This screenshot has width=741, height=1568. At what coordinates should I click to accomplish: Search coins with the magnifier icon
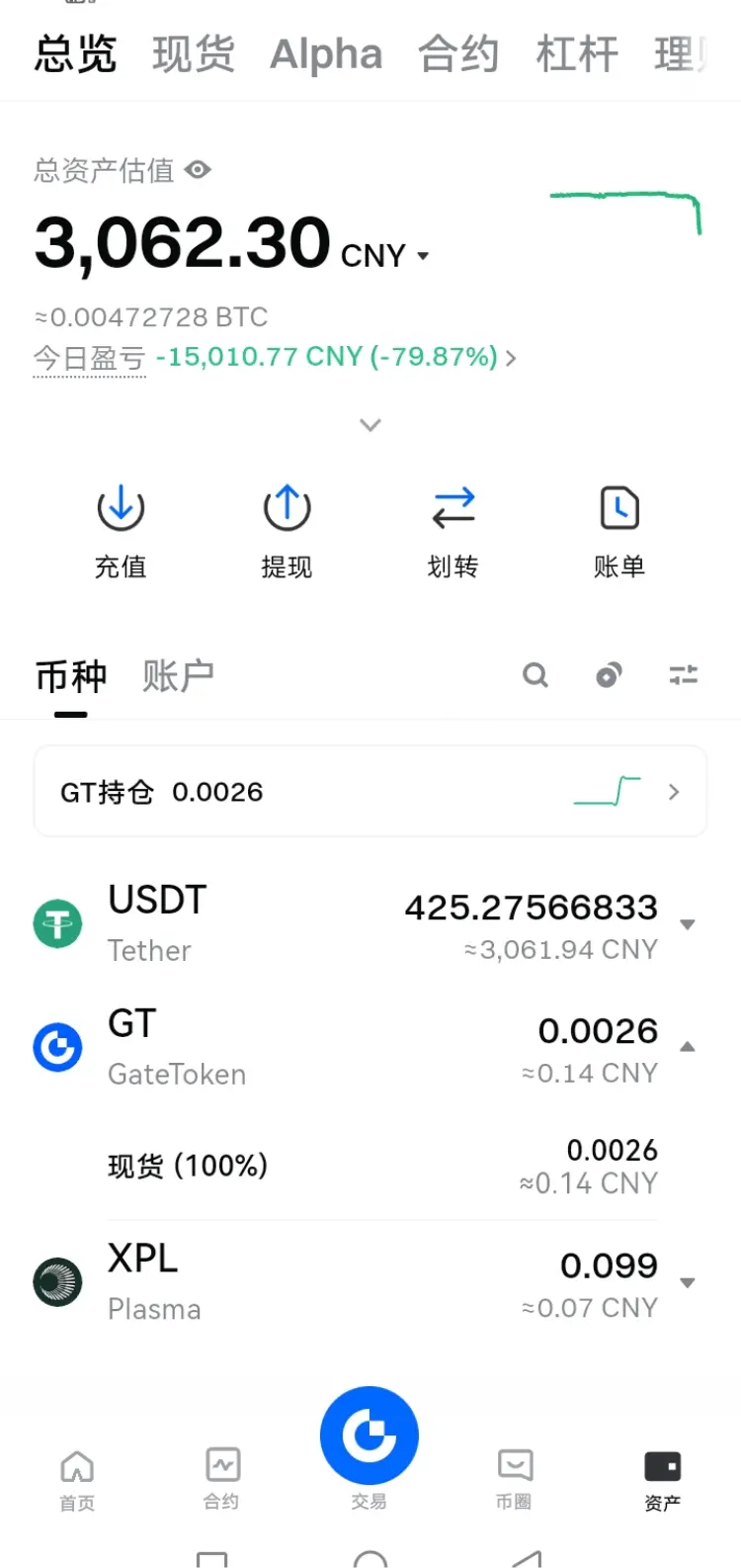point(535,675)
